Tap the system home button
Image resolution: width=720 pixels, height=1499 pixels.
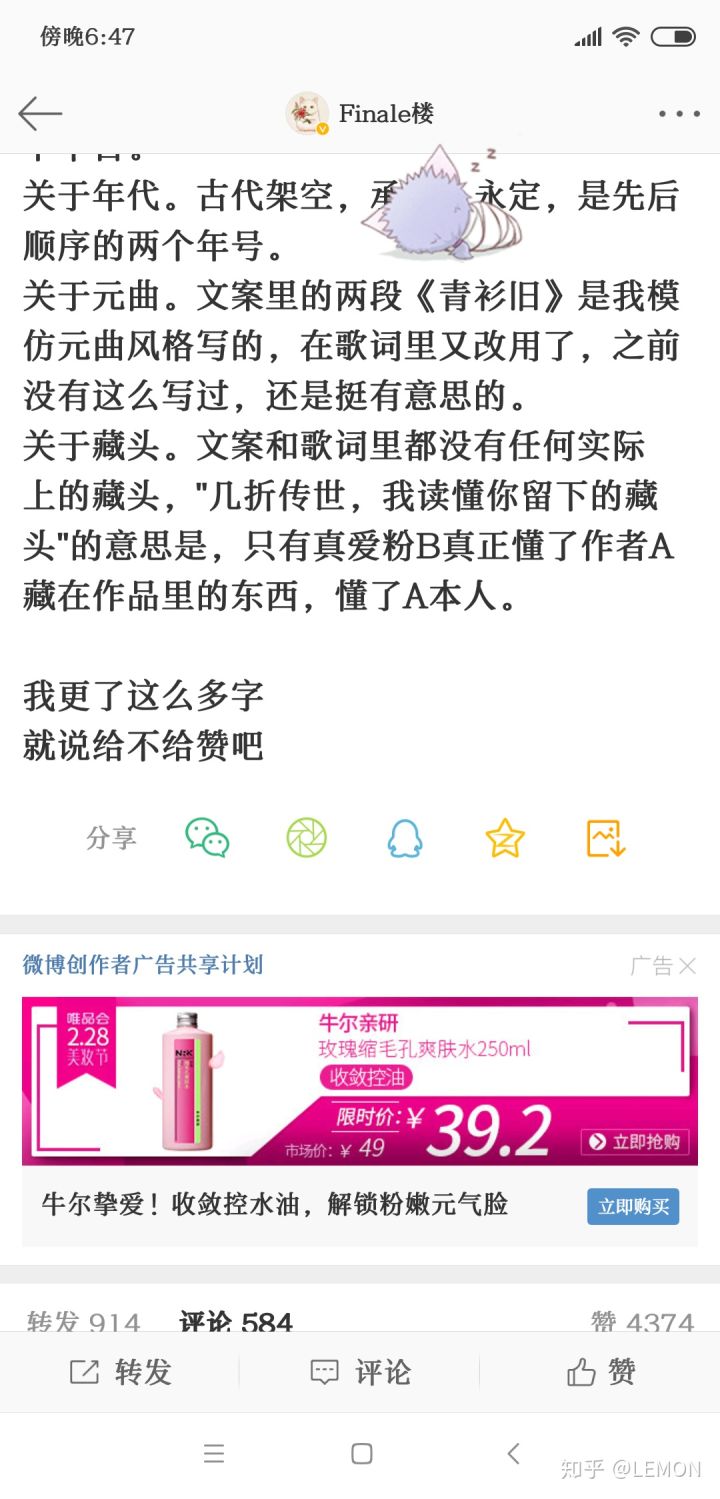point(362,1453)
